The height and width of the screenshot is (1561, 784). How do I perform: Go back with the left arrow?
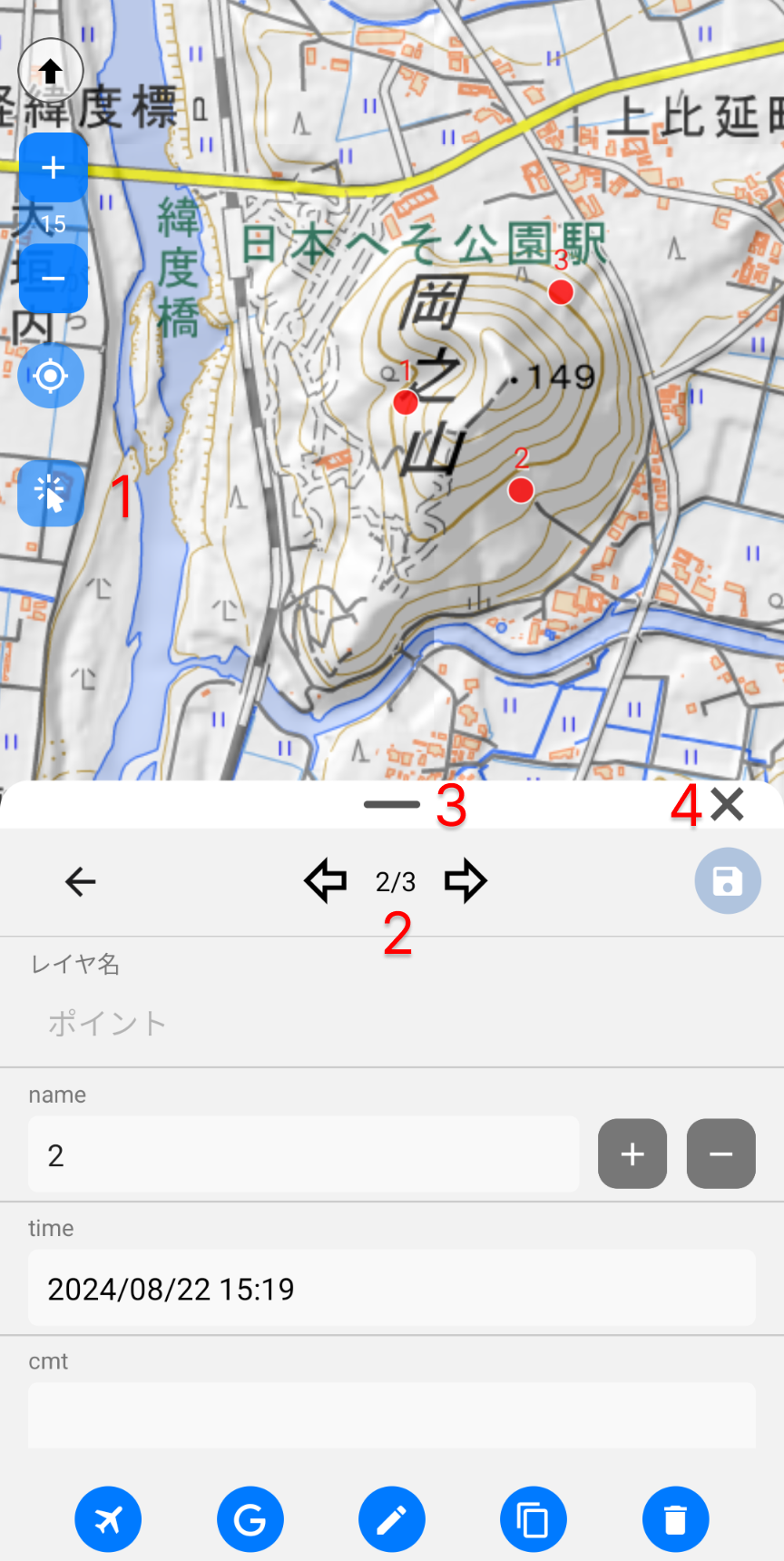point(80,881)
